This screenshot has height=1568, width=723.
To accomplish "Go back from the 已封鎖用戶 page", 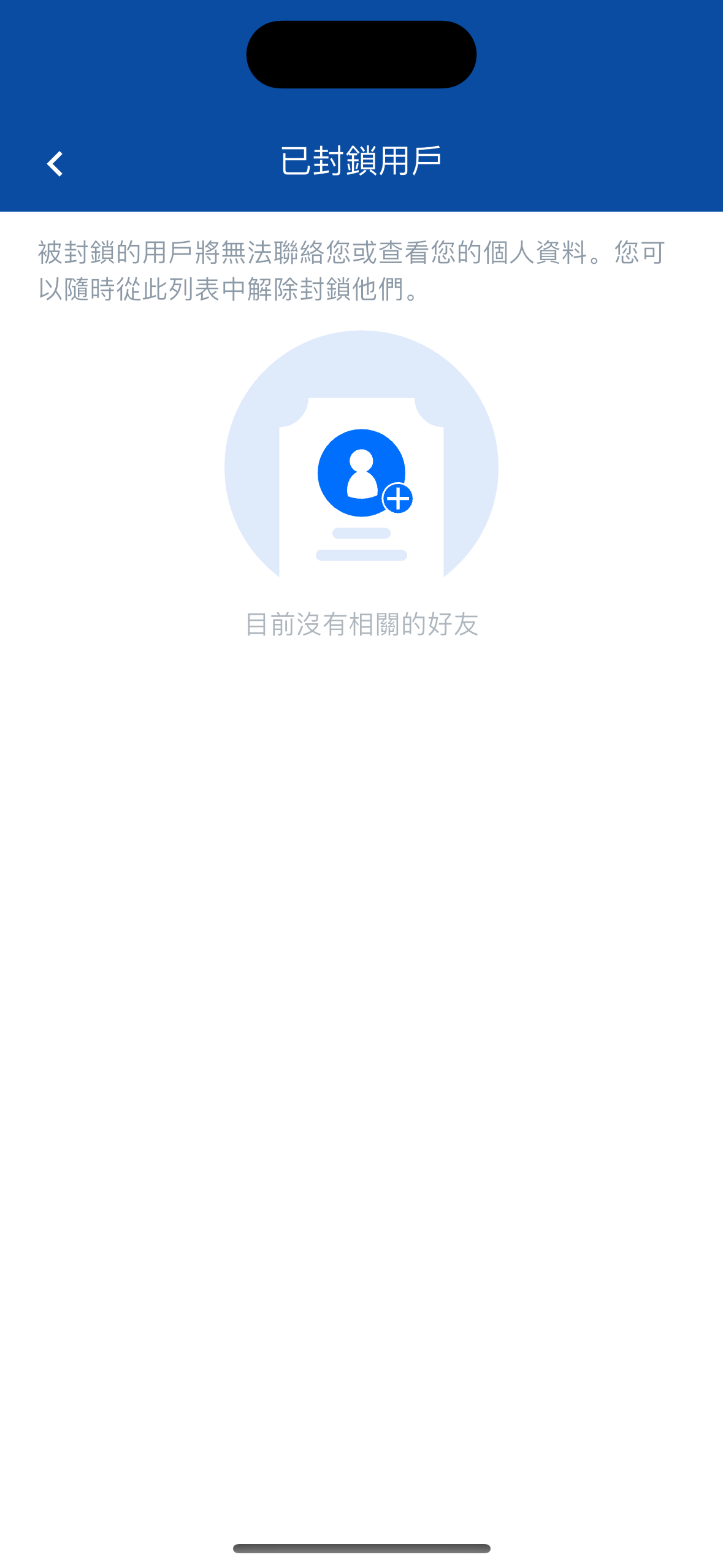I will click(55, 164).
